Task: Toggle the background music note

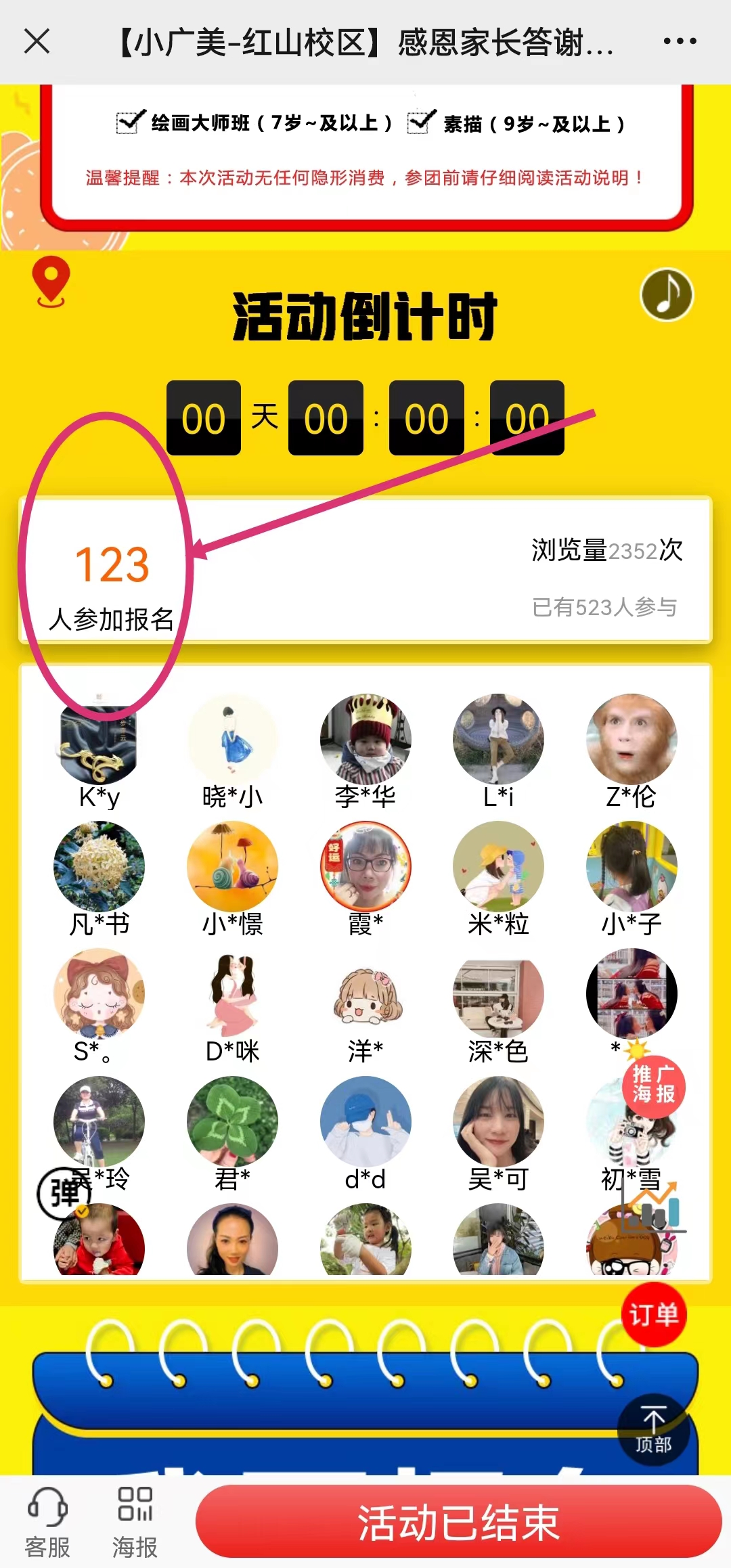Action: pyautogui.click(x=666, y=295)
